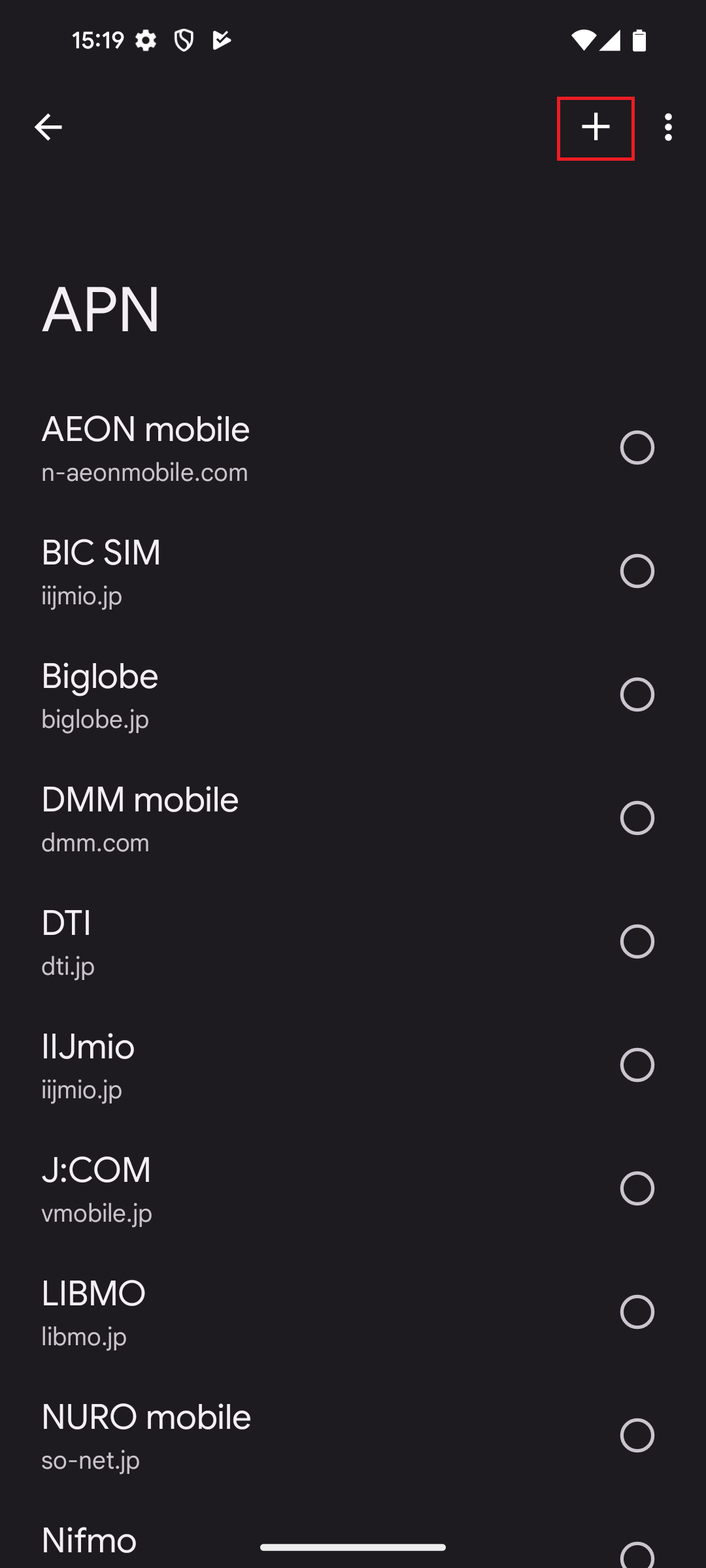Choose the NURO mobile radio button
The height and width of the screenshot is (1568, 706).
(637, 1435)
